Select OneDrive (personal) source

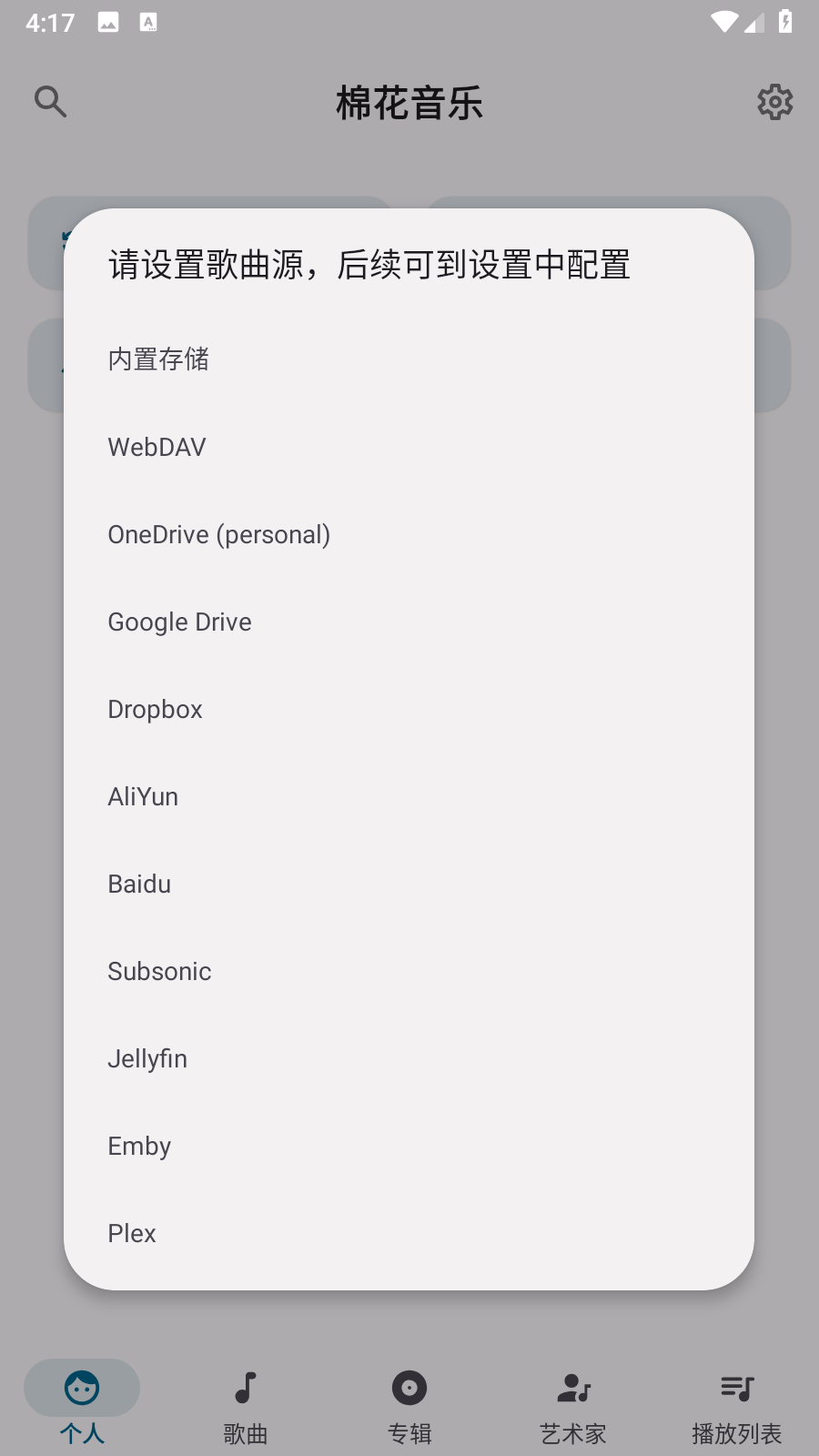click(218, 534)
